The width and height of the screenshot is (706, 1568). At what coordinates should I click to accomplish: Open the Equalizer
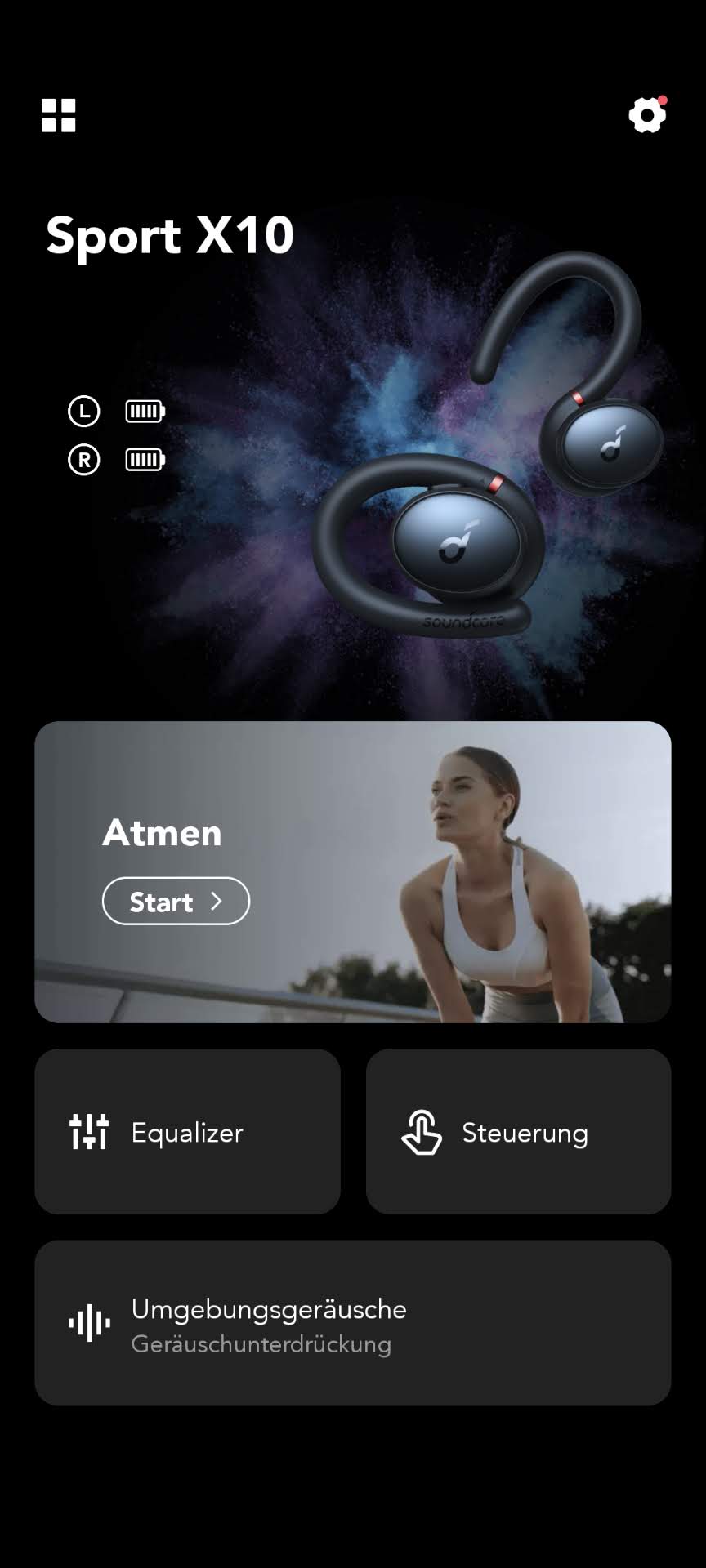click(187, 1132)
